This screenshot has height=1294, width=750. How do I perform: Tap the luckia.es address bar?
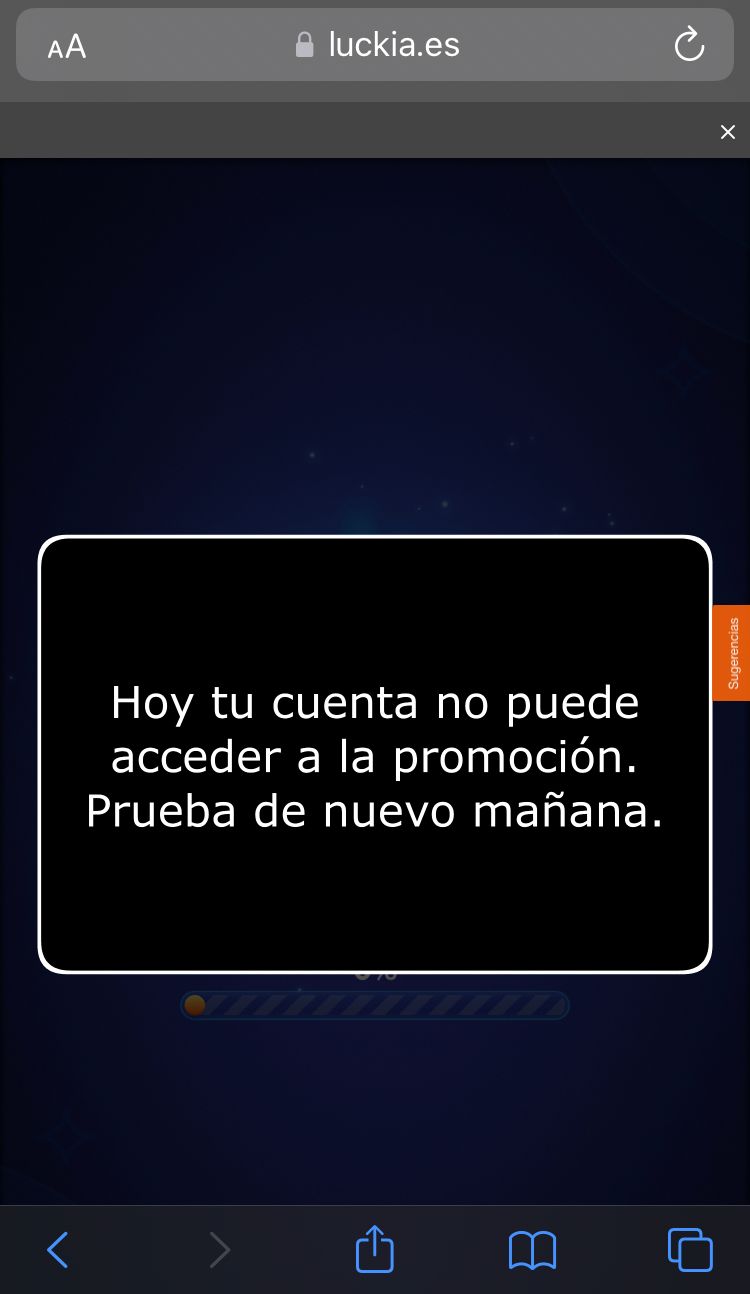(x=378, y=45)
